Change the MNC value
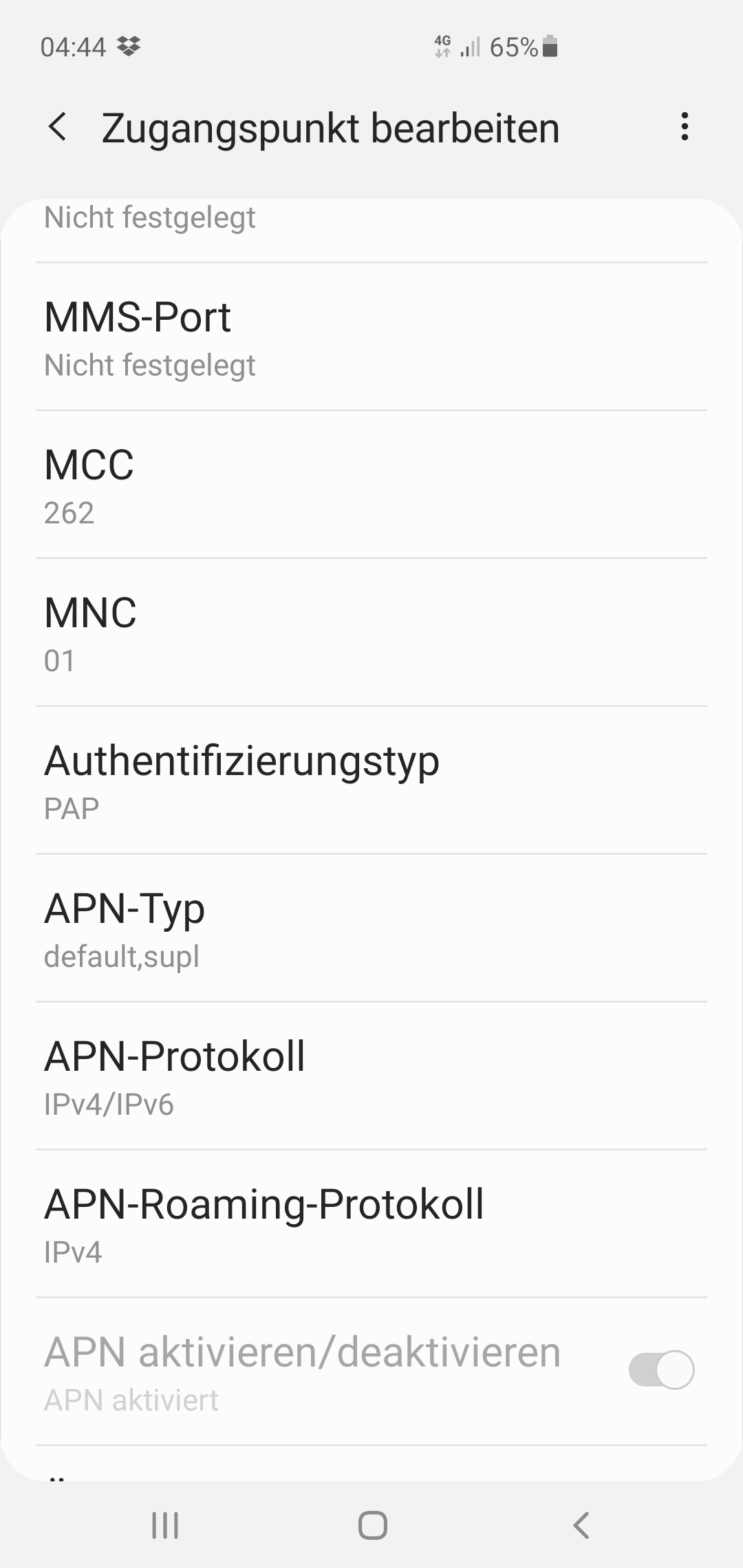Image resolution: width=743 pixels, height=1568 pixels. click(371, 634)
